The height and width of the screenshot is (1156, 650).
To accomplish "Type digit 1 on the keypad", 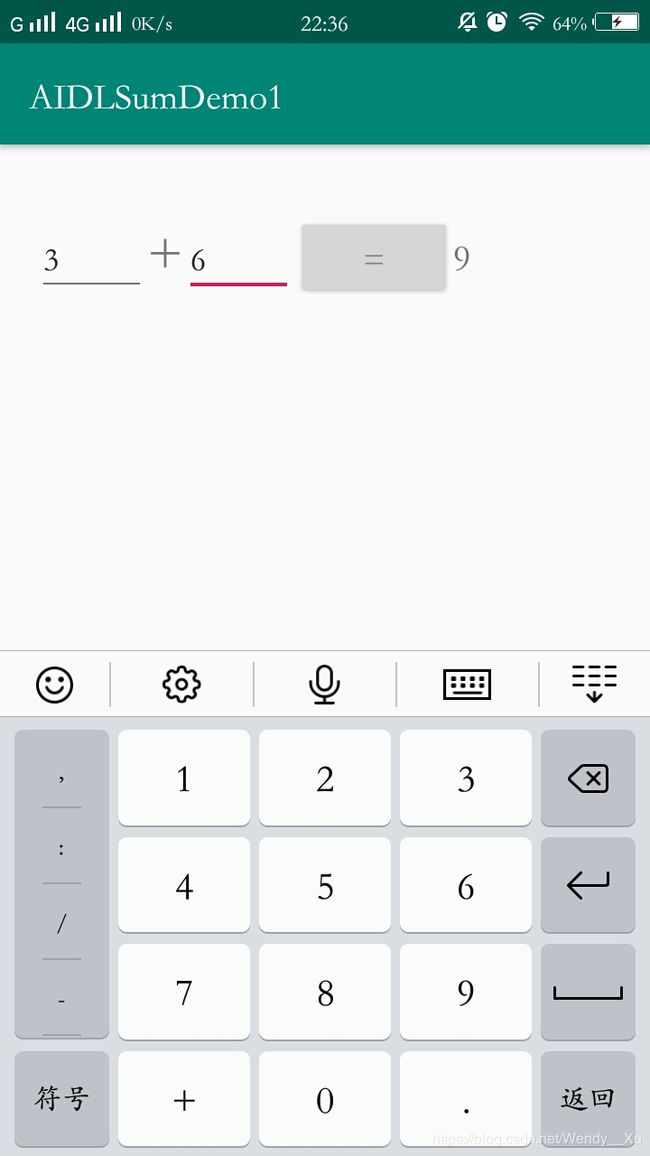I will click(184, 778).
